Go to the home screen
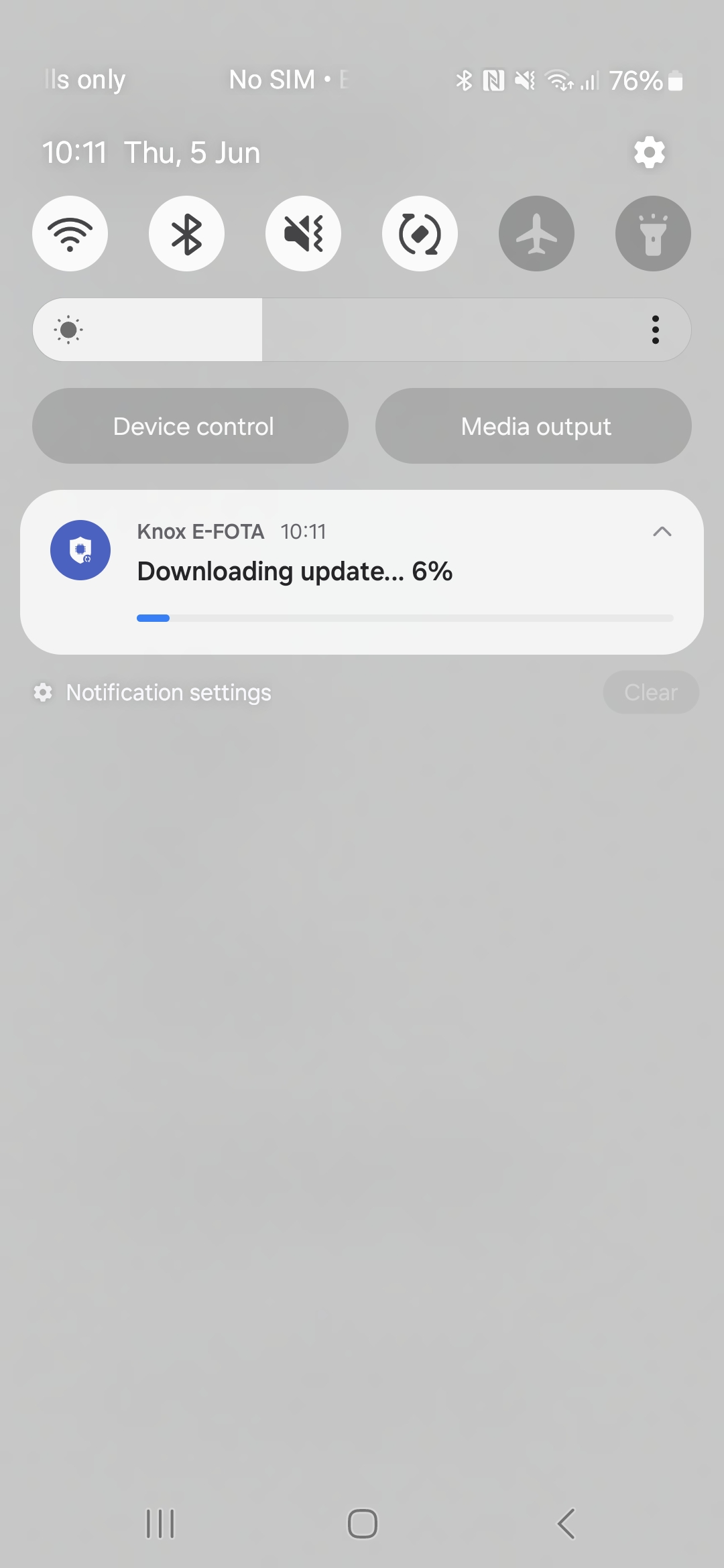Image resolution: width=724 pixels, height=1568 pixels. tap(362, 1523)
